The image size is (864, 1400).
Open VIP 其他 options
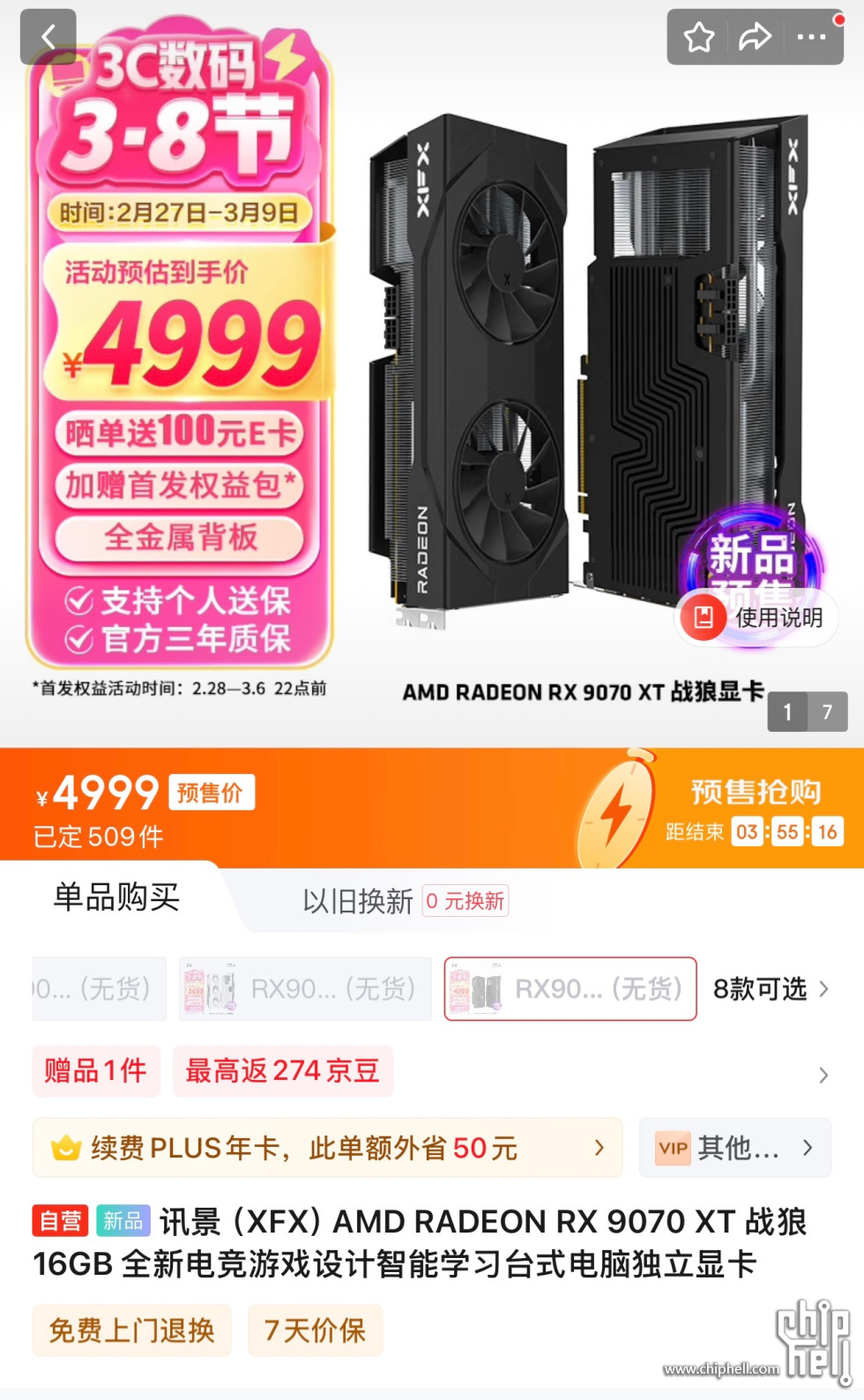pos(734,1148)
